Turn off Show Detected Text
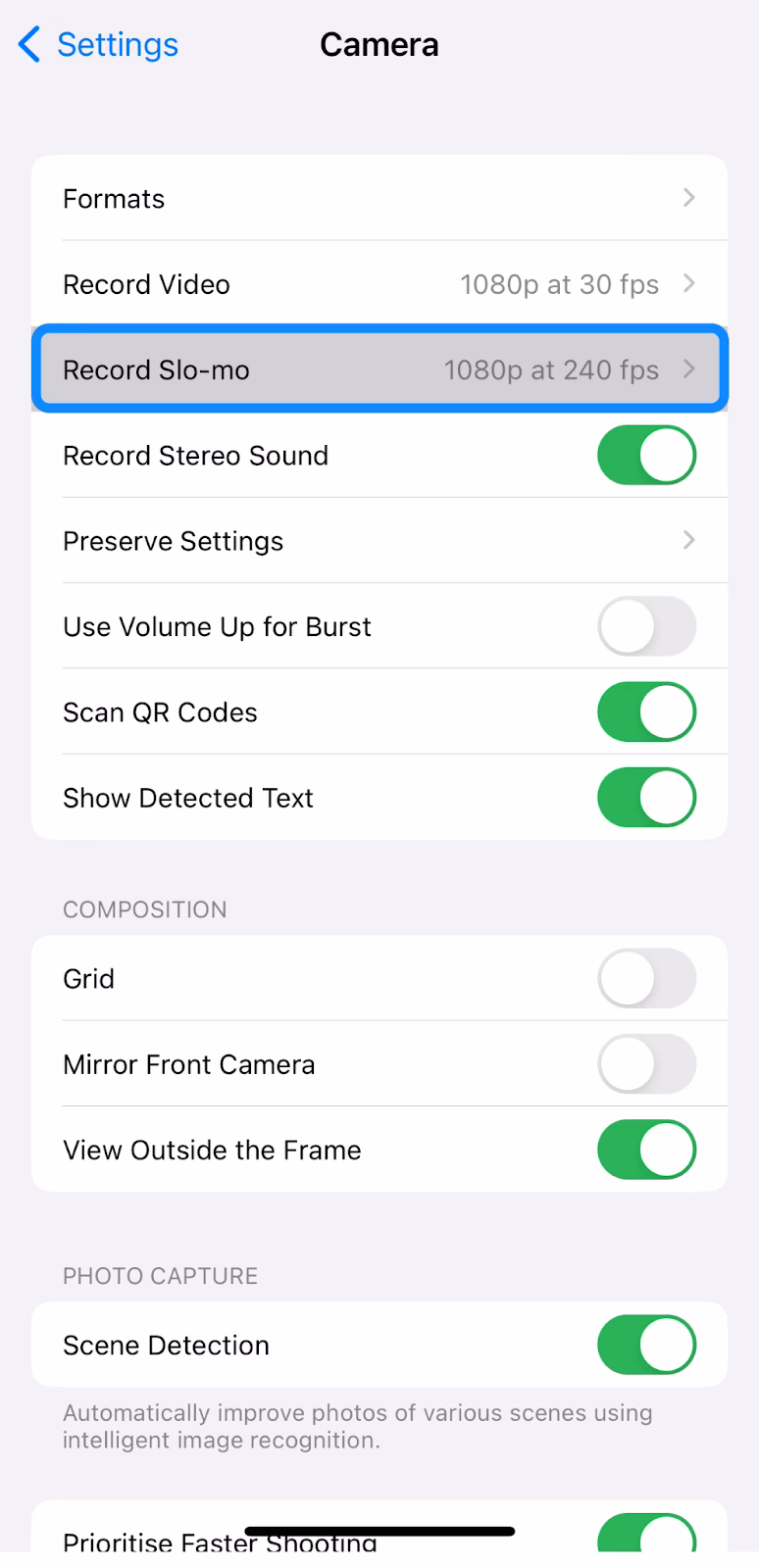 point(646,798)
